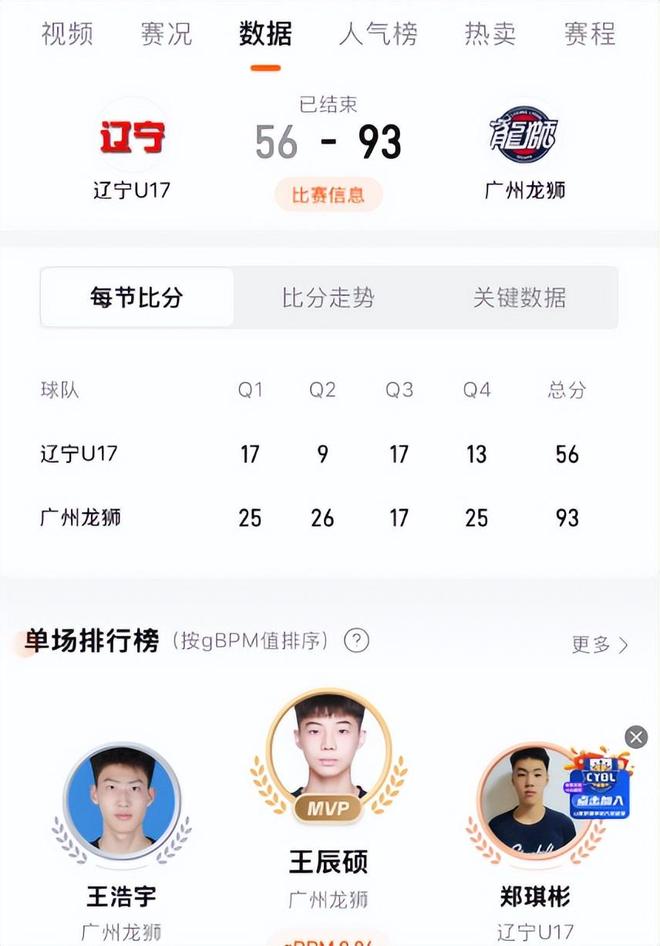Select the 每节比分 segment
This screenshot has height=946, width=660.
[137, 297]
